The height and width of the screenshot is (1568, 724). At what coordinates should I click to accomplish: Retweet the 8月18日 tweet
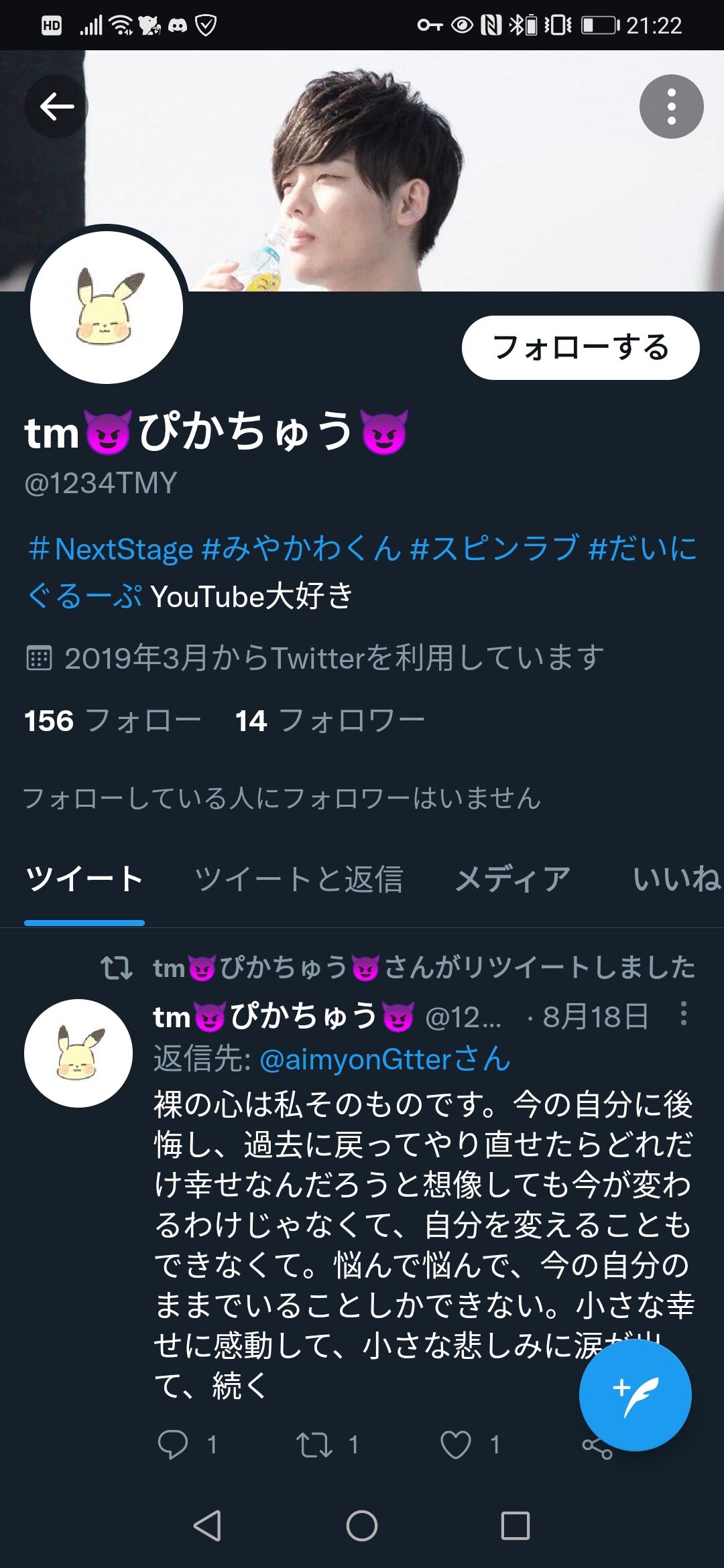pyautogui.click(x=314, y=1444)
